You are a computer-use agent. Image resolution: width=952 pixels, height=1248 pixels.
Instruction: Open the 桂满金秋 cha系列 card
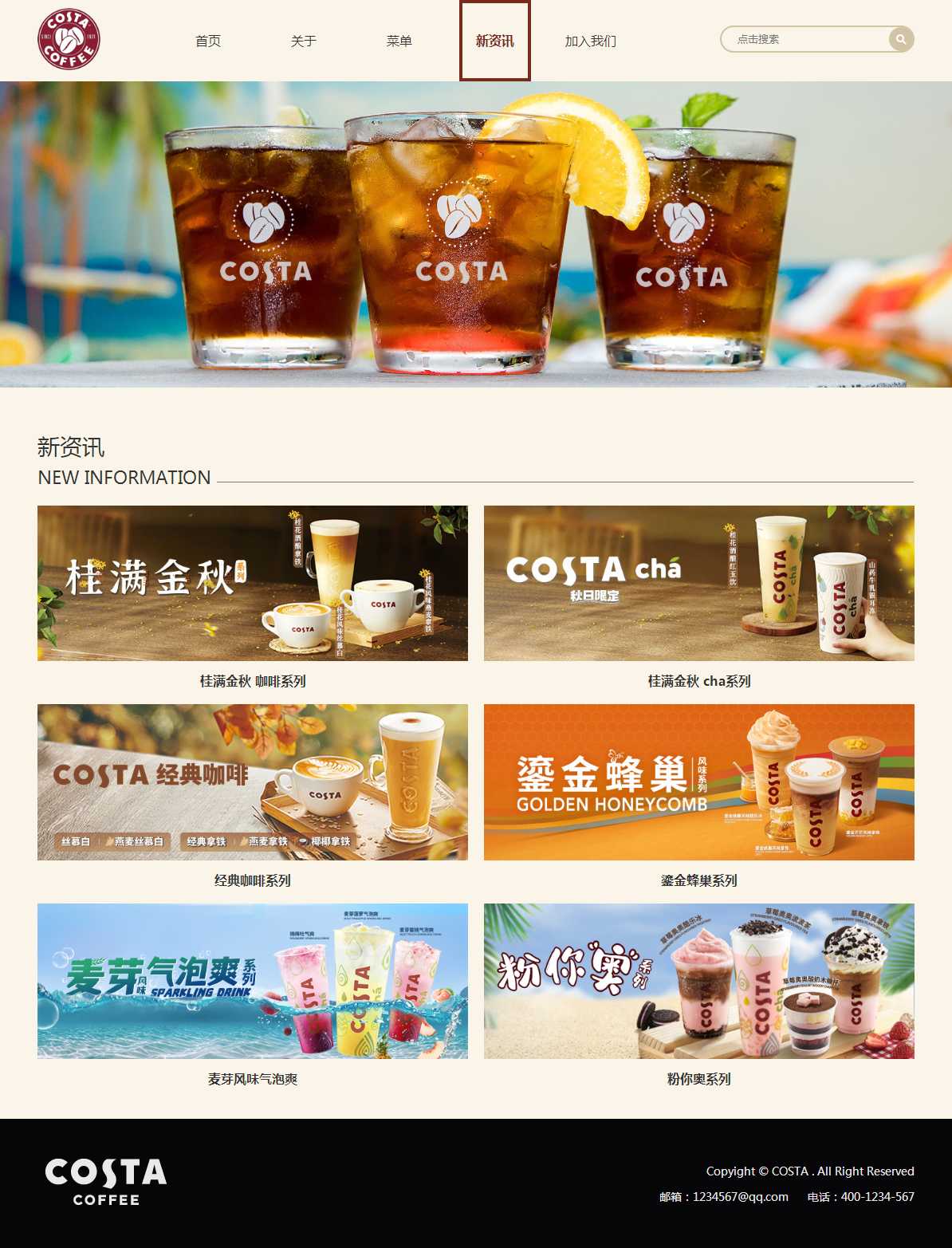click(698, 583)
